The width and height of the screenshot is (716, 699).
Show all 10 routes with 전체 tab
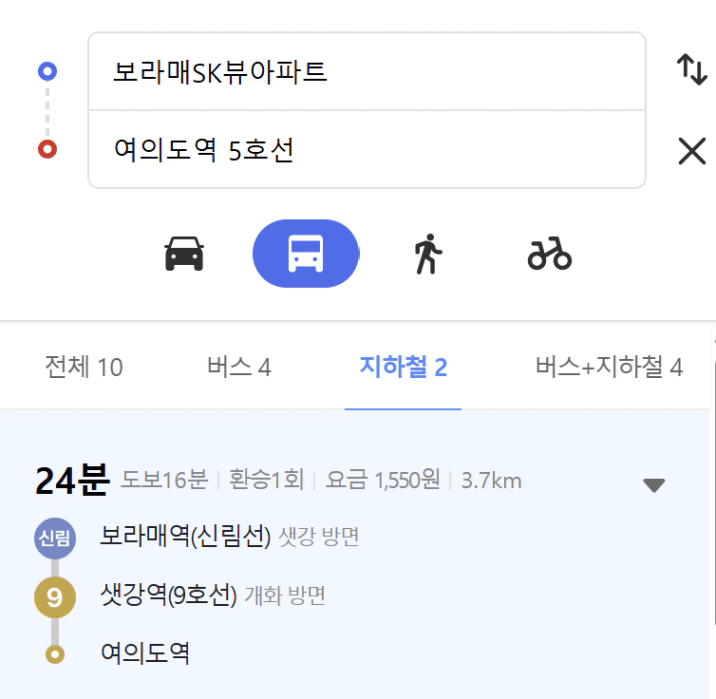coord(84,367)
